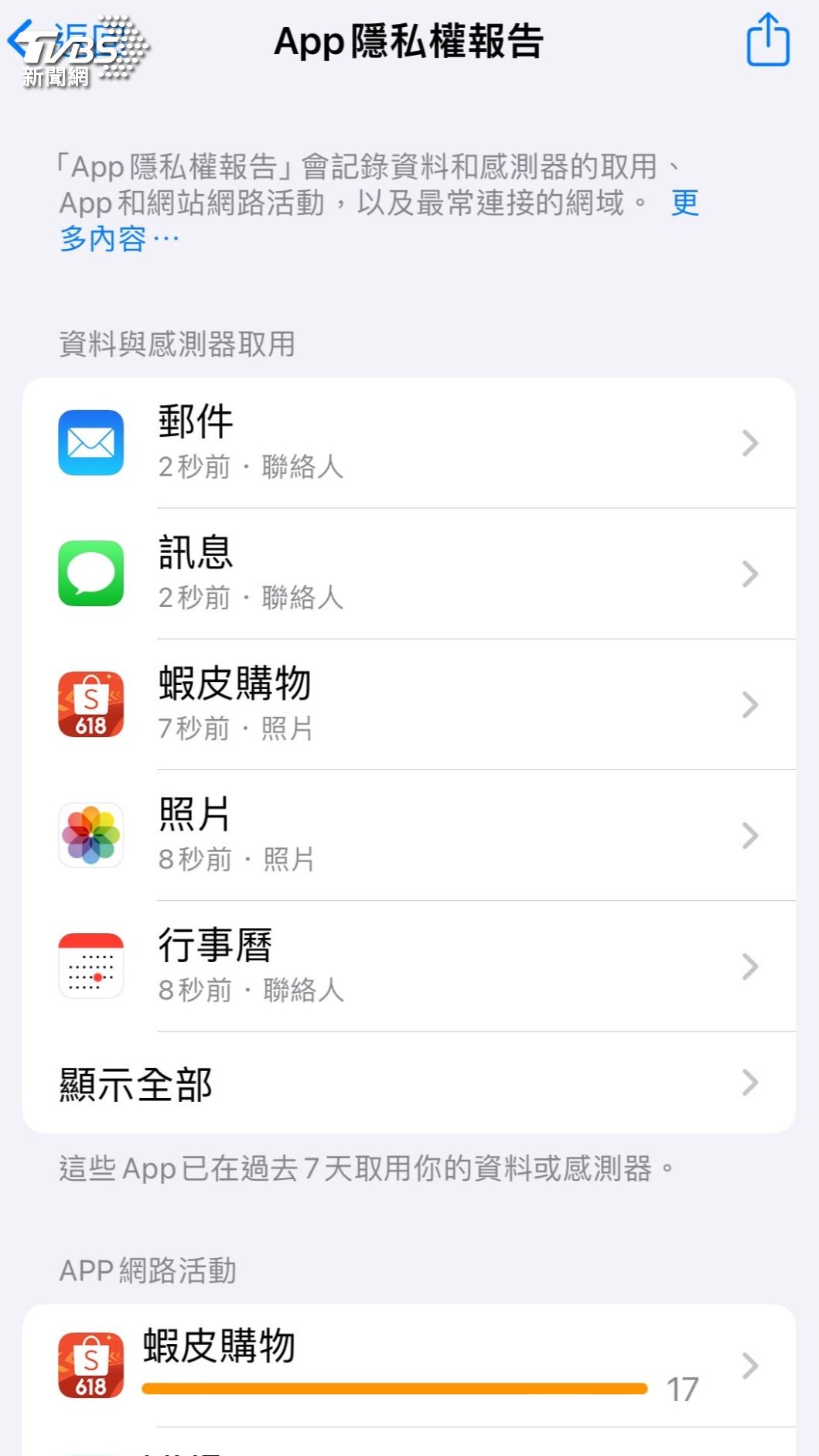
Task: Open the Mail app icon
Action: 90,444
